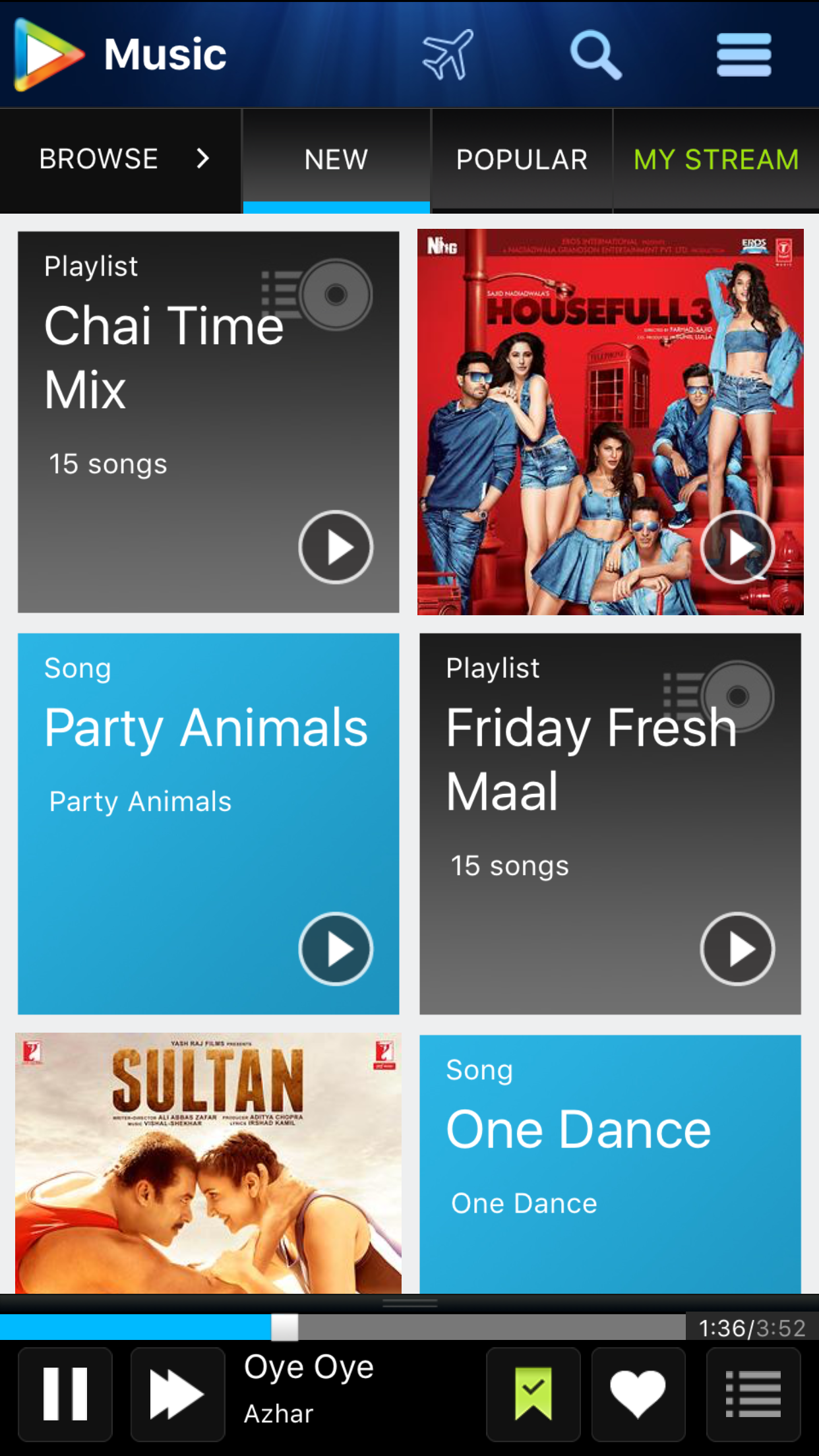The width and height of the screenshot is (819, 1456).
Task: Open the play queue list
Action: click(x=753, y=1394)
